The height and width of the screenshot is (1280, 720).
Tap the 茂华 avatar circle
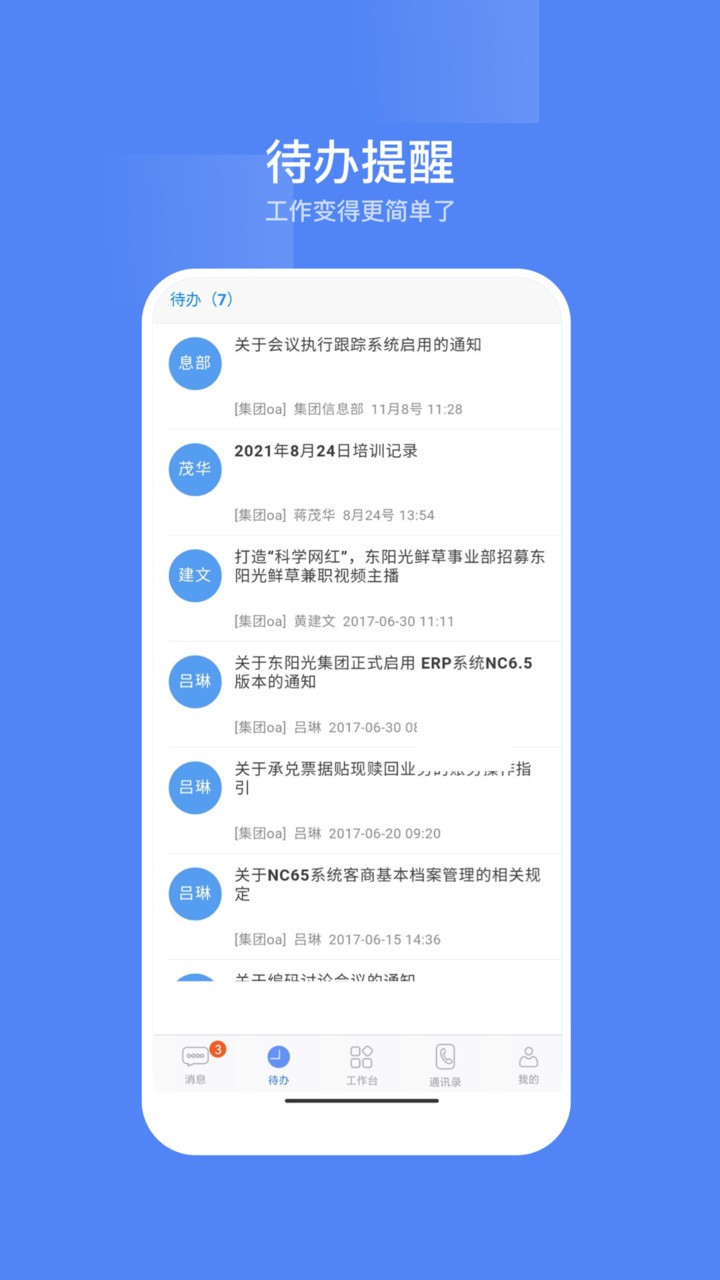[x=194, y=469]
